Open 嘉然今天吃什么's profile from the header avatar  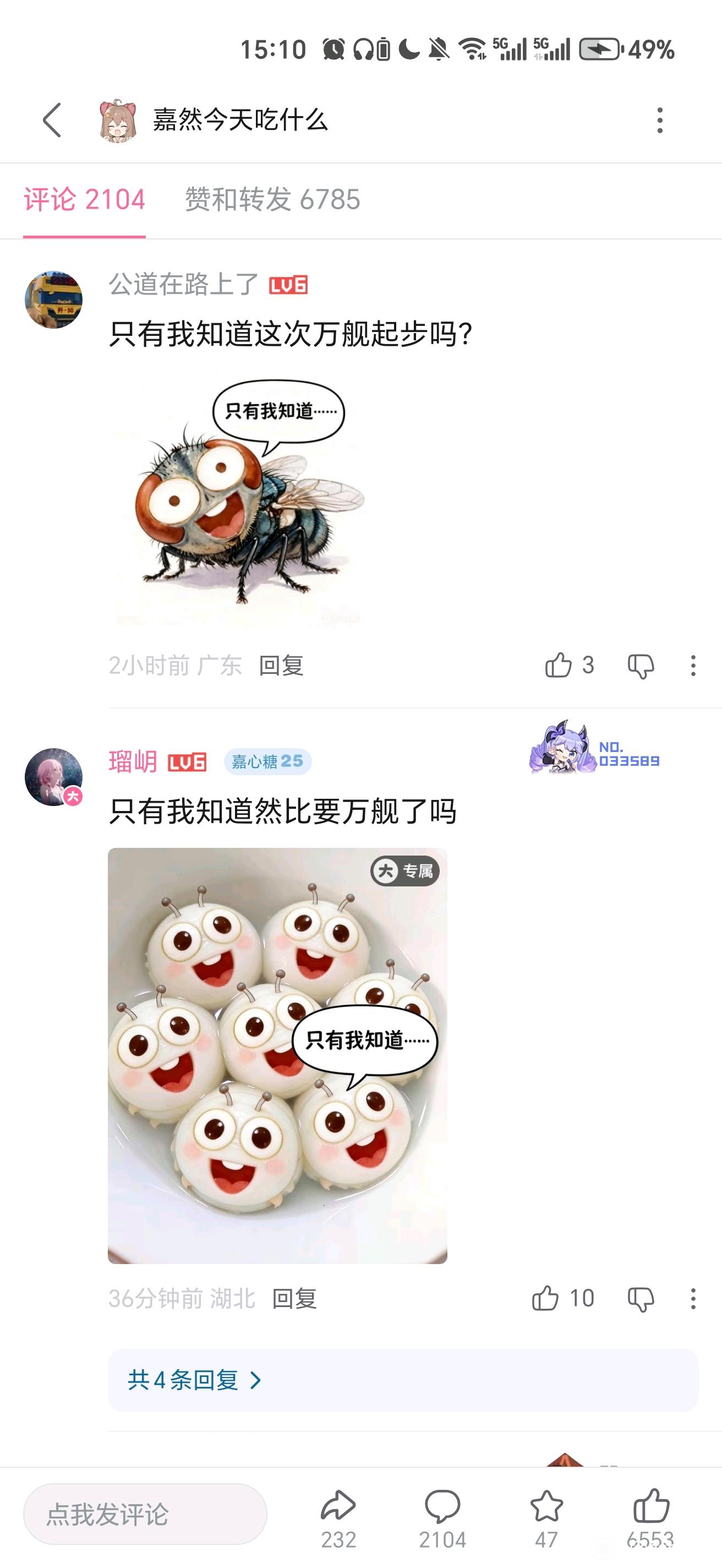point(117,121)
